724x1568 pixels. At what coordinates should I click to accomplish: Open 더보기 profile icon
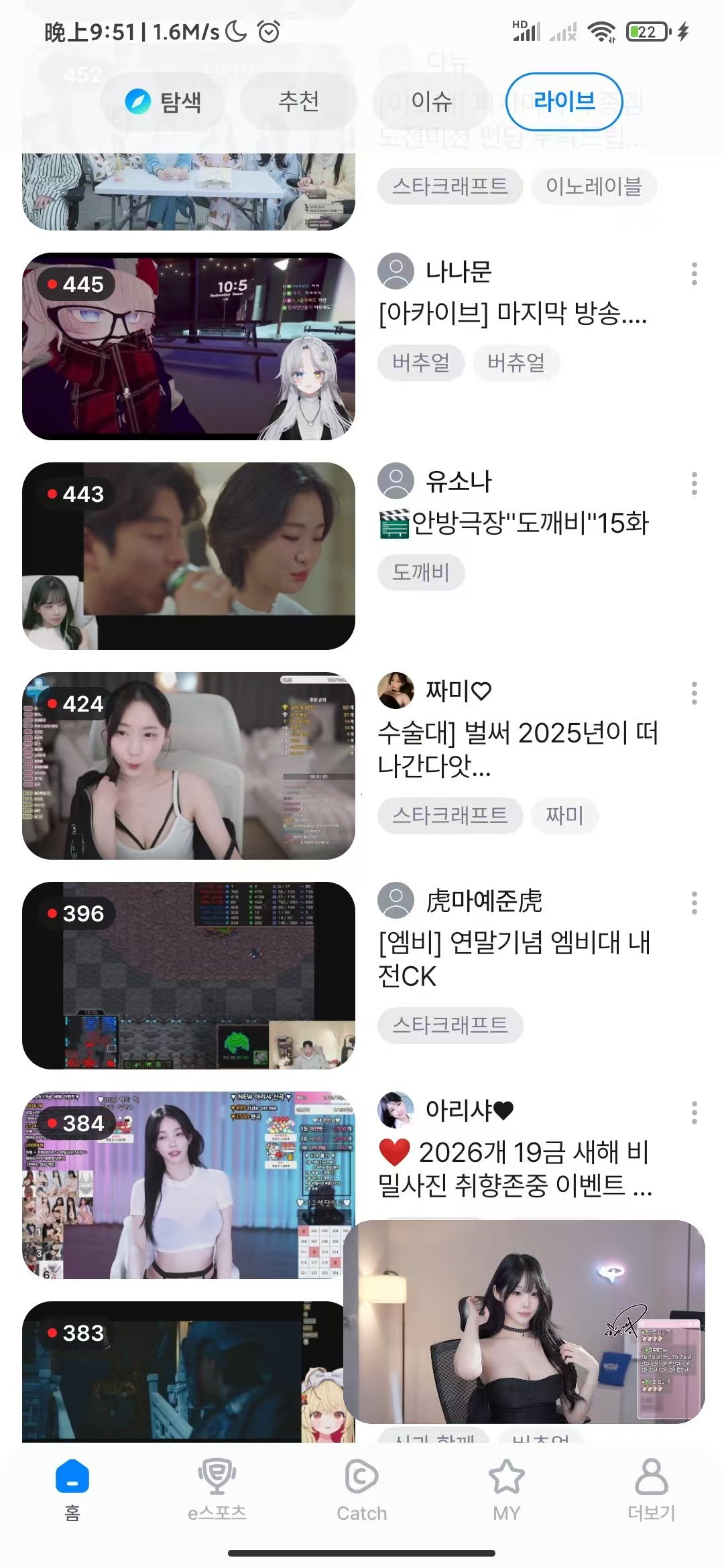coord(651,1479)
